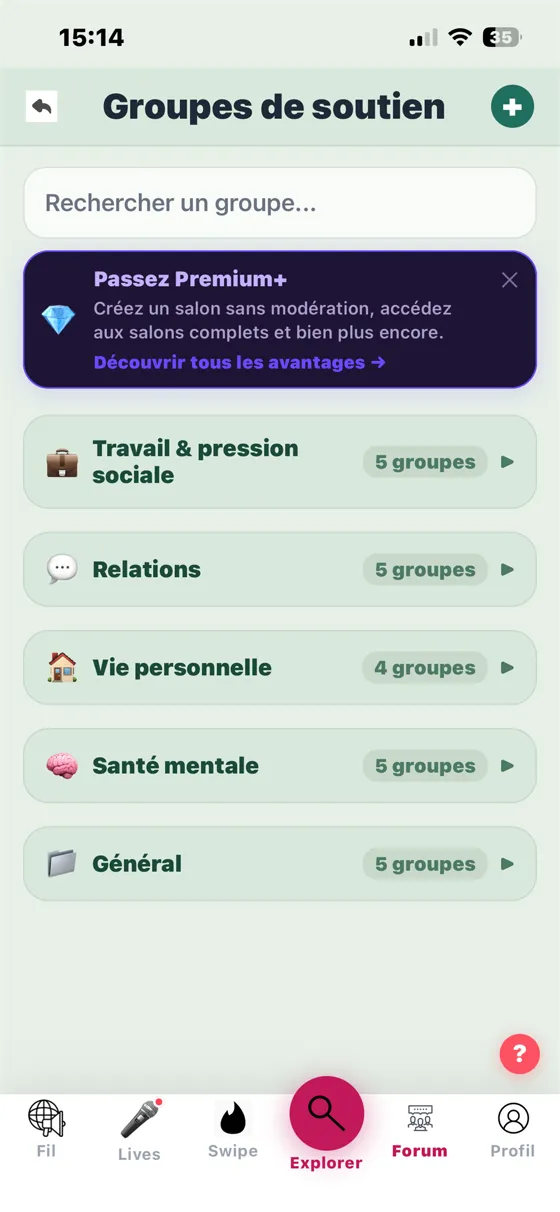Switch to the Lives tab
The height and width of the screenshot is (1212, 560).
coord(139,1130)
